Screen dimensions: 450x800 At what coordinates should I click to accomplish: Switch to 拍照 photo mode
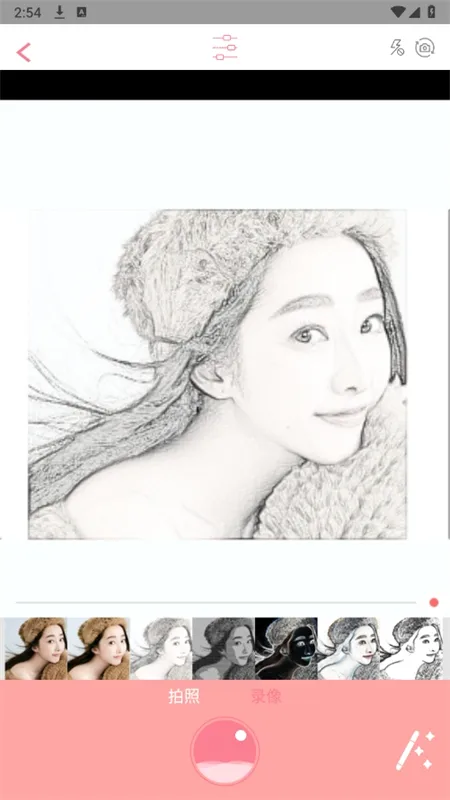[184, 696]
